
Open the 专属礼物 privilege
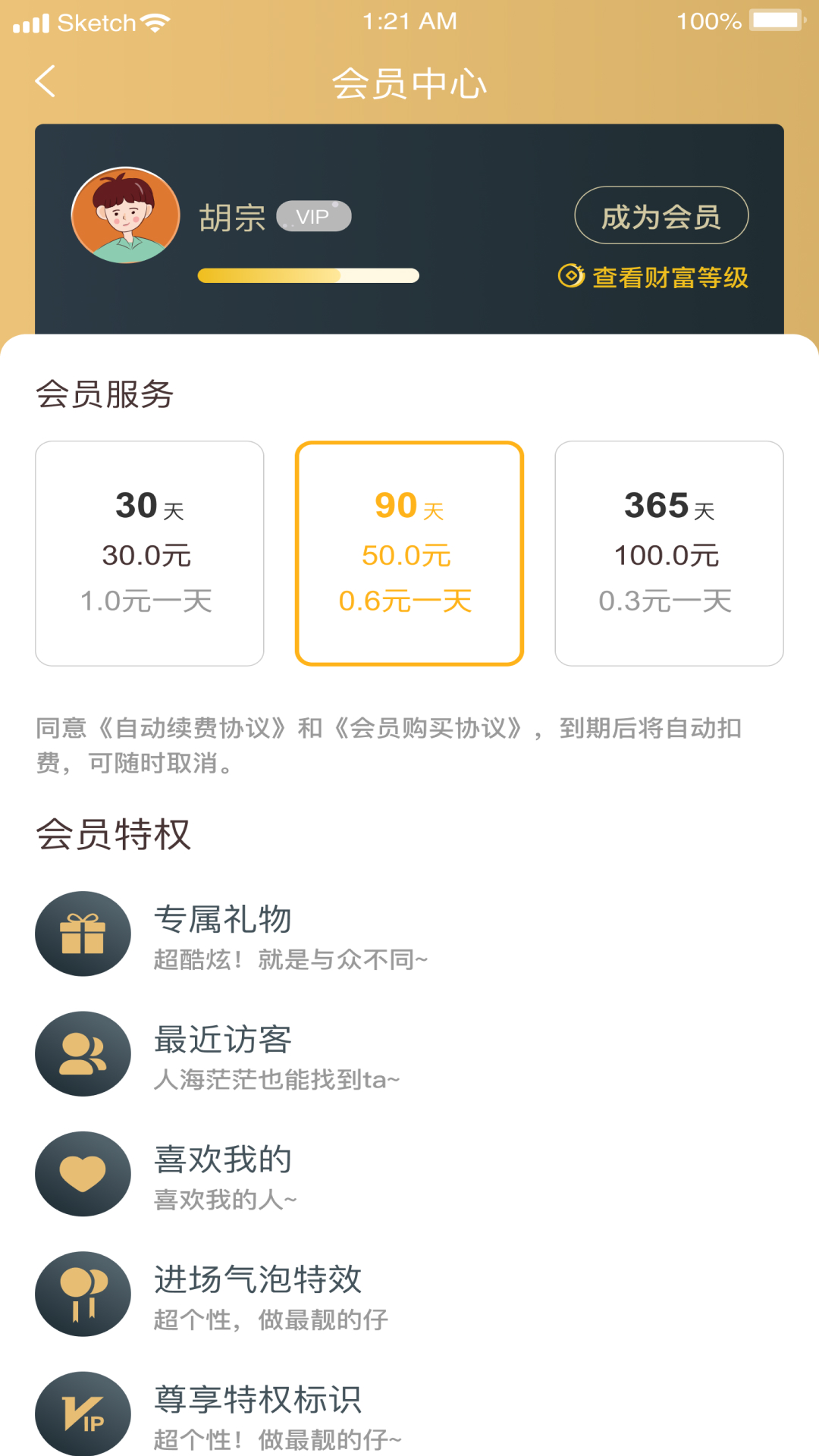pyautogui.click(x=409, y=934)
